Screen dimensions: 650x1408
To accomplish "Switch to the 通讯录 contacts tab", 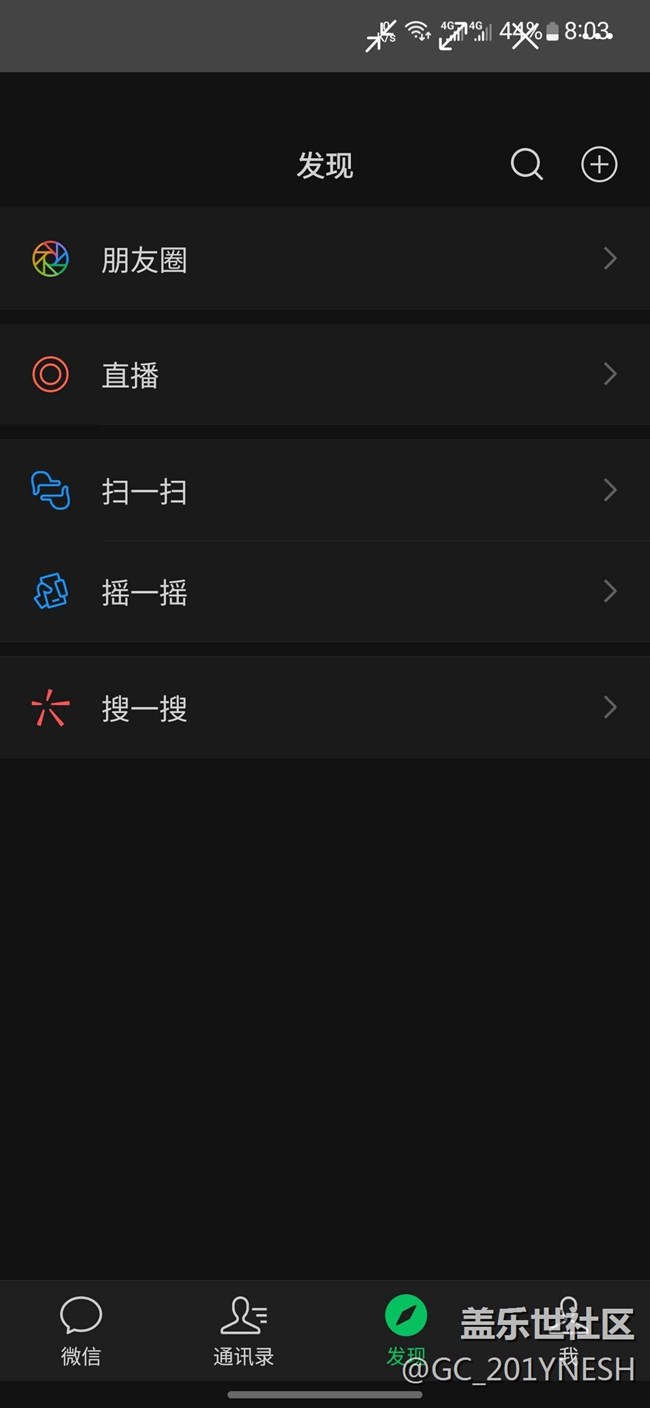I will coord(243,1331).
